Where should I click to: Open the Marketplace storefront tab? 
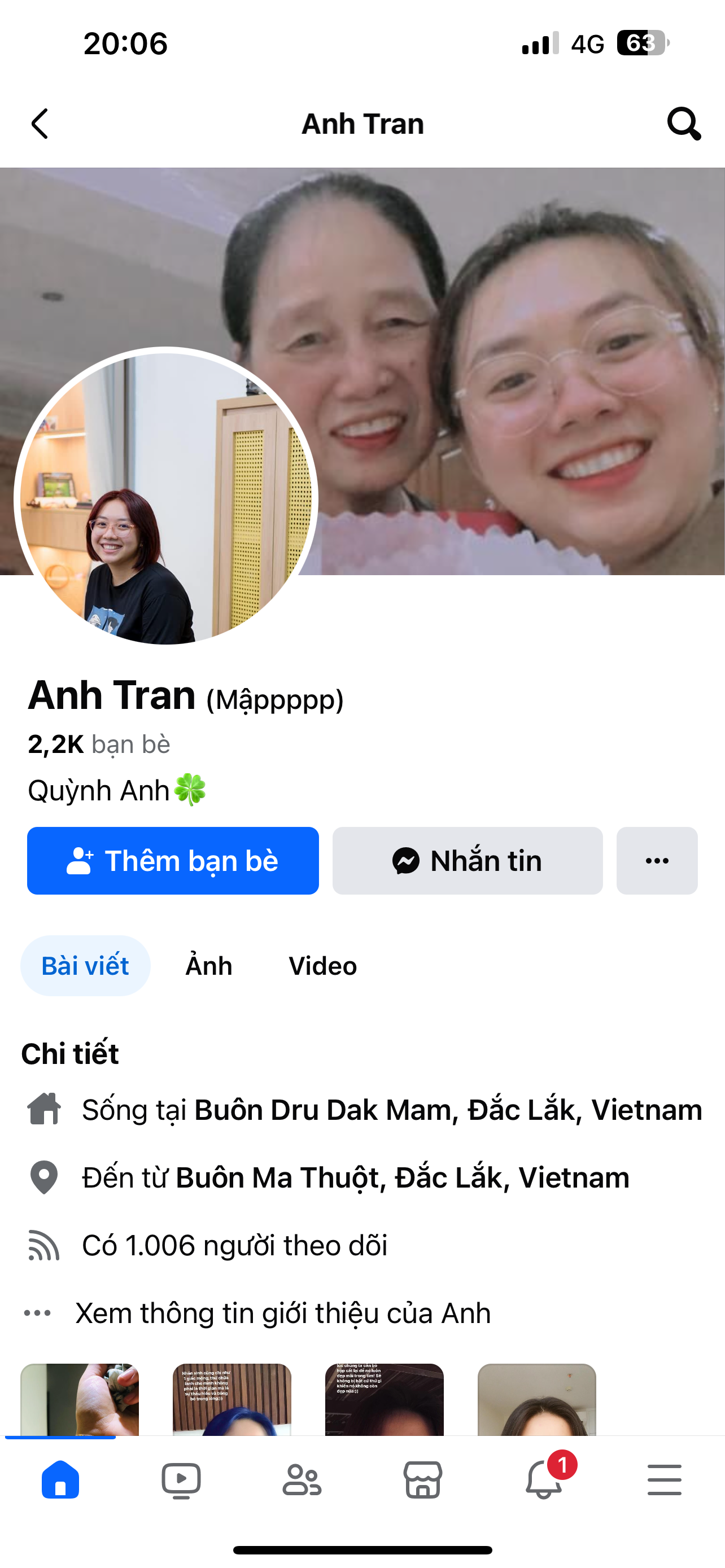pos(422,1480)
